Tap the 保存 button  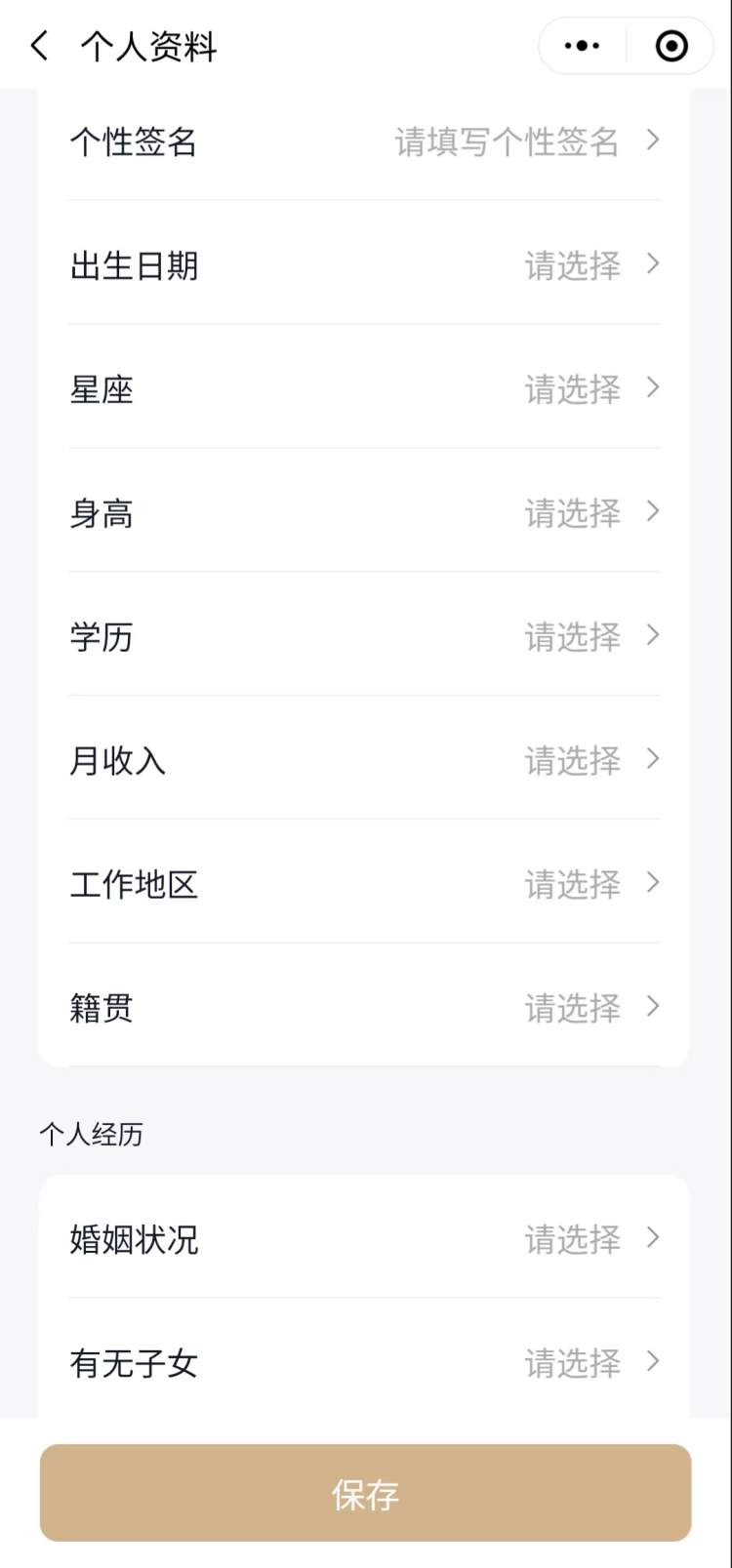(x=365, y=1493)
